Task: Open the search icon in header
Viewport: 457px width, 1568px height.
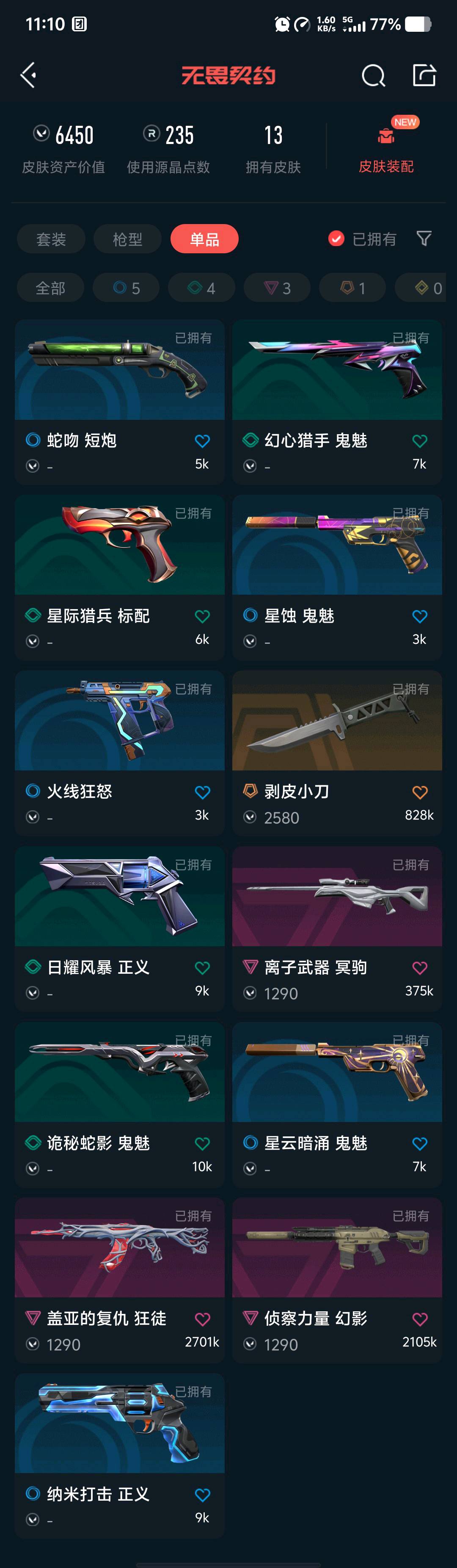Action: click(373, 76)
